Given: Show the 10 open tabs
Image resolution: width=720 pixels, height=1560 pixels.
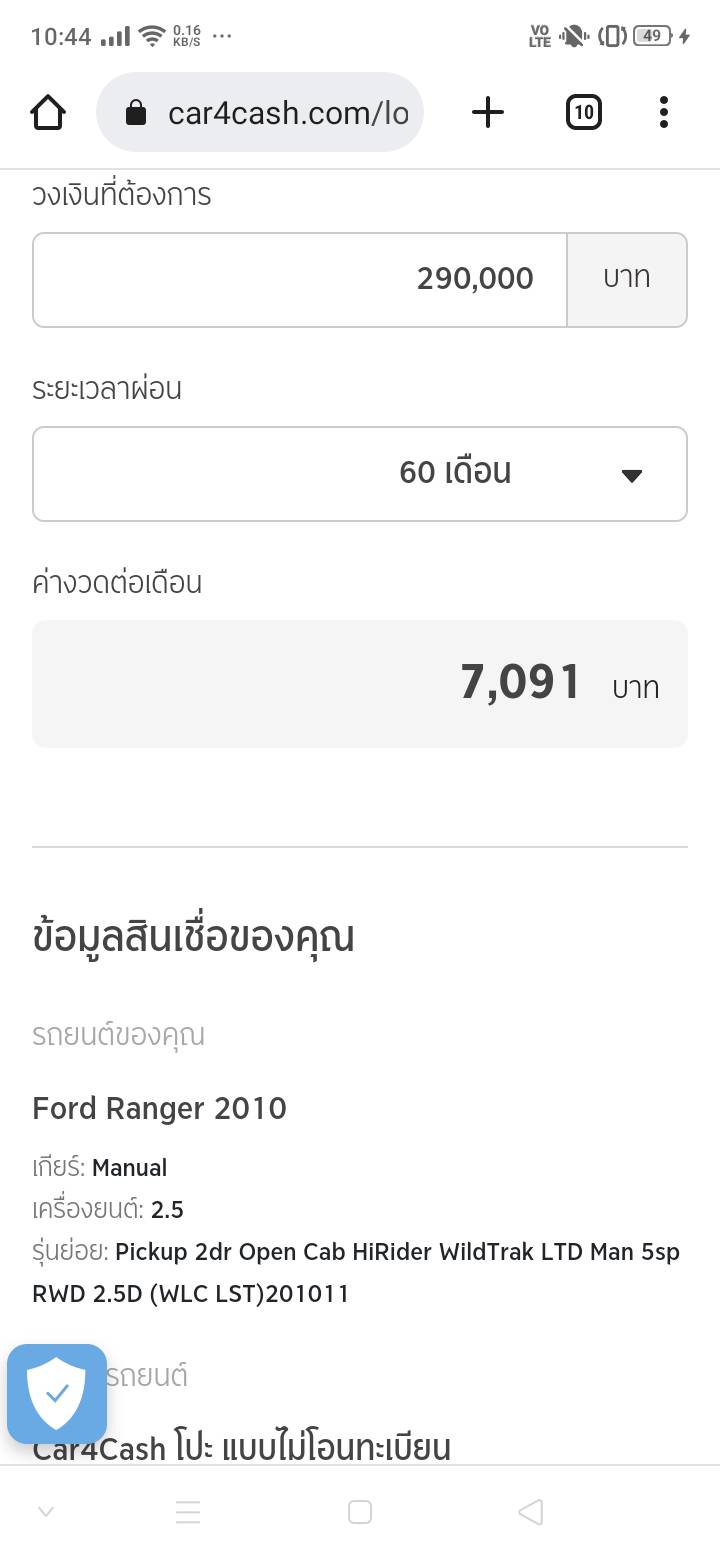Looking at the screenshot, I should coord(583,113).
